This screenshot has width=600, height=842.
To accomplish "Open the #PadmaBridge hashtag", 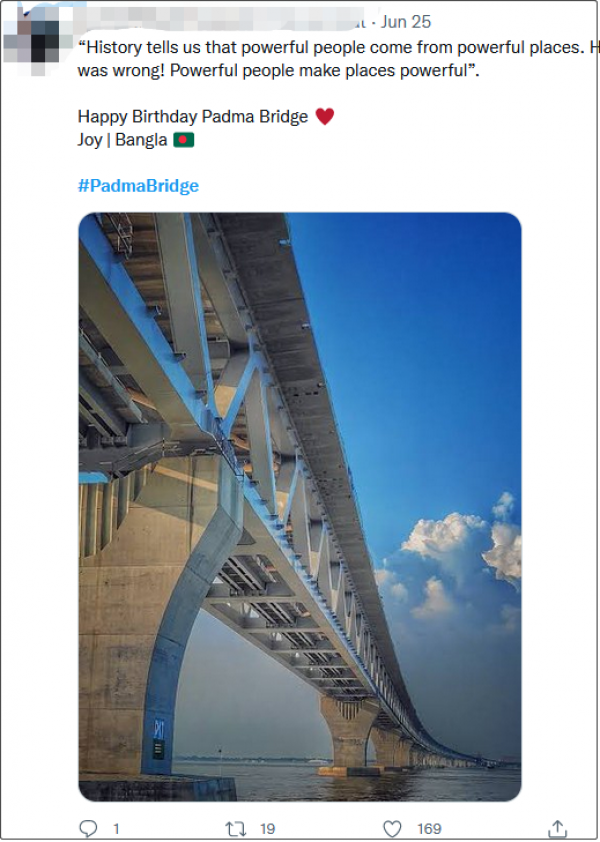I will coord(138,186).
